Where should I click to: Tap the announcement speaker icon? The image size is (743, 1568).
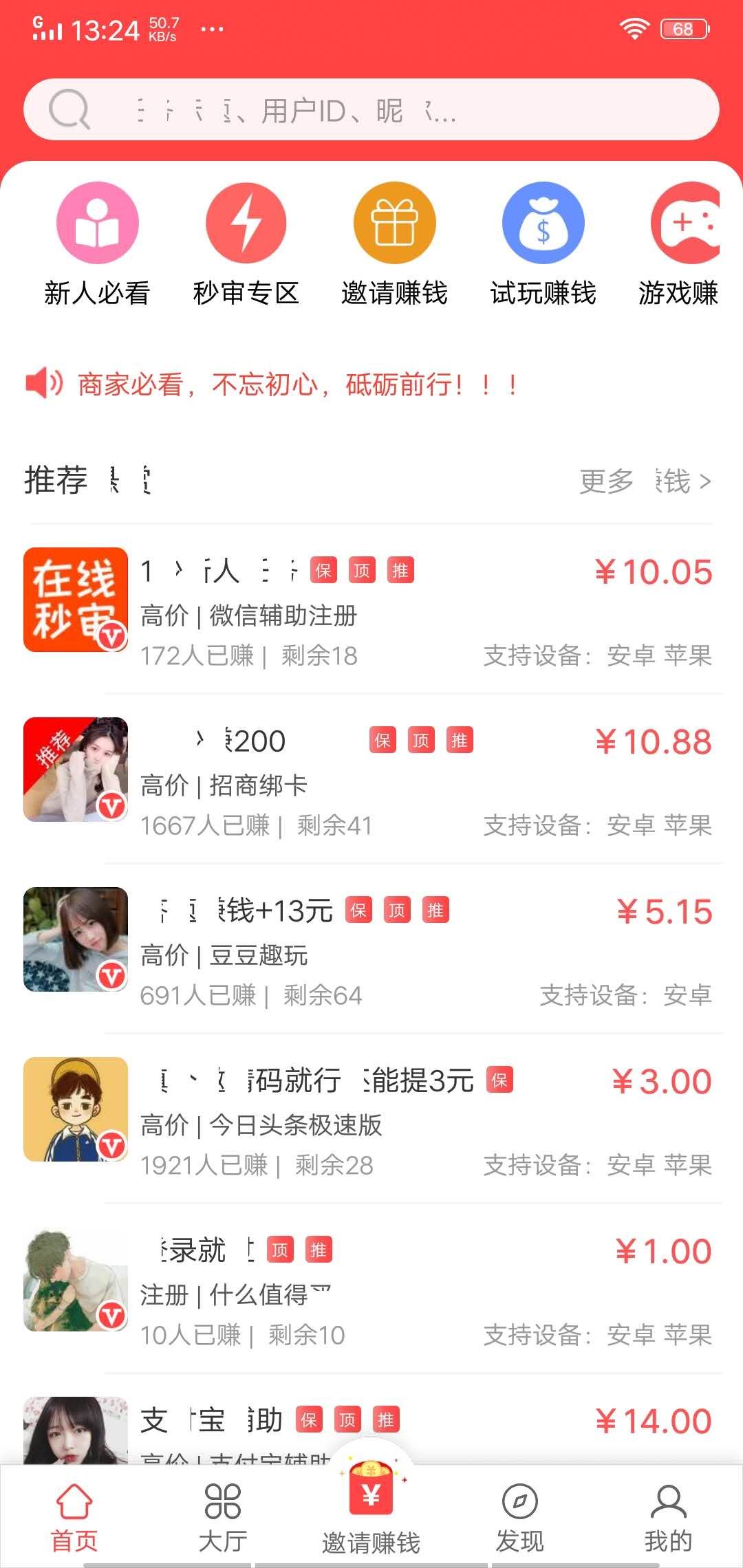pos(43,386)
